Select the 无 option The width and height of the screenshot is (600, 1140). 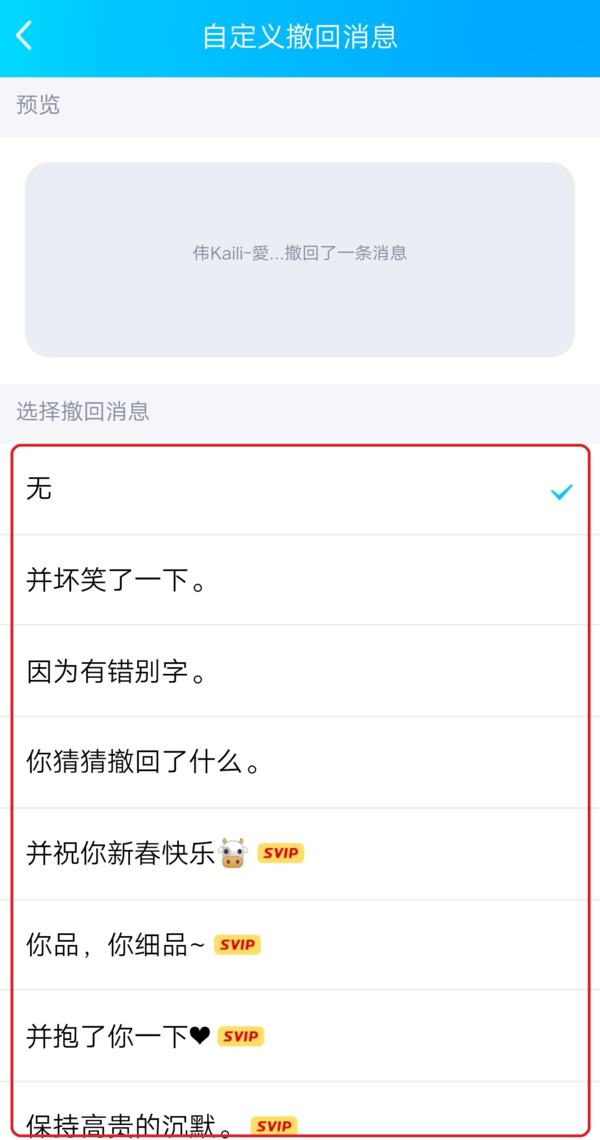tap(300, 490)
